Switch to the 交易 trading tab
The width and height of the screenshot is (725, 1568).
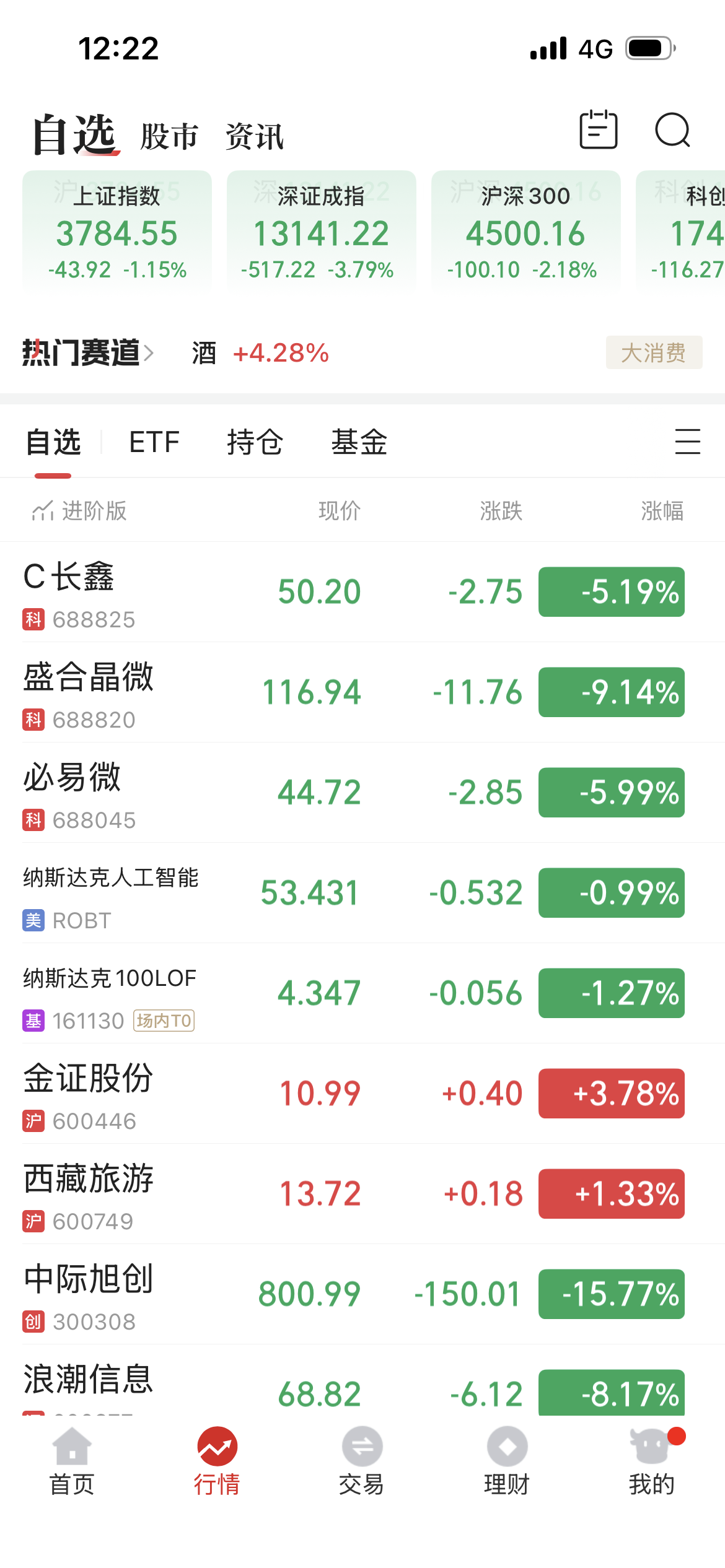(x=362, y=1461)
